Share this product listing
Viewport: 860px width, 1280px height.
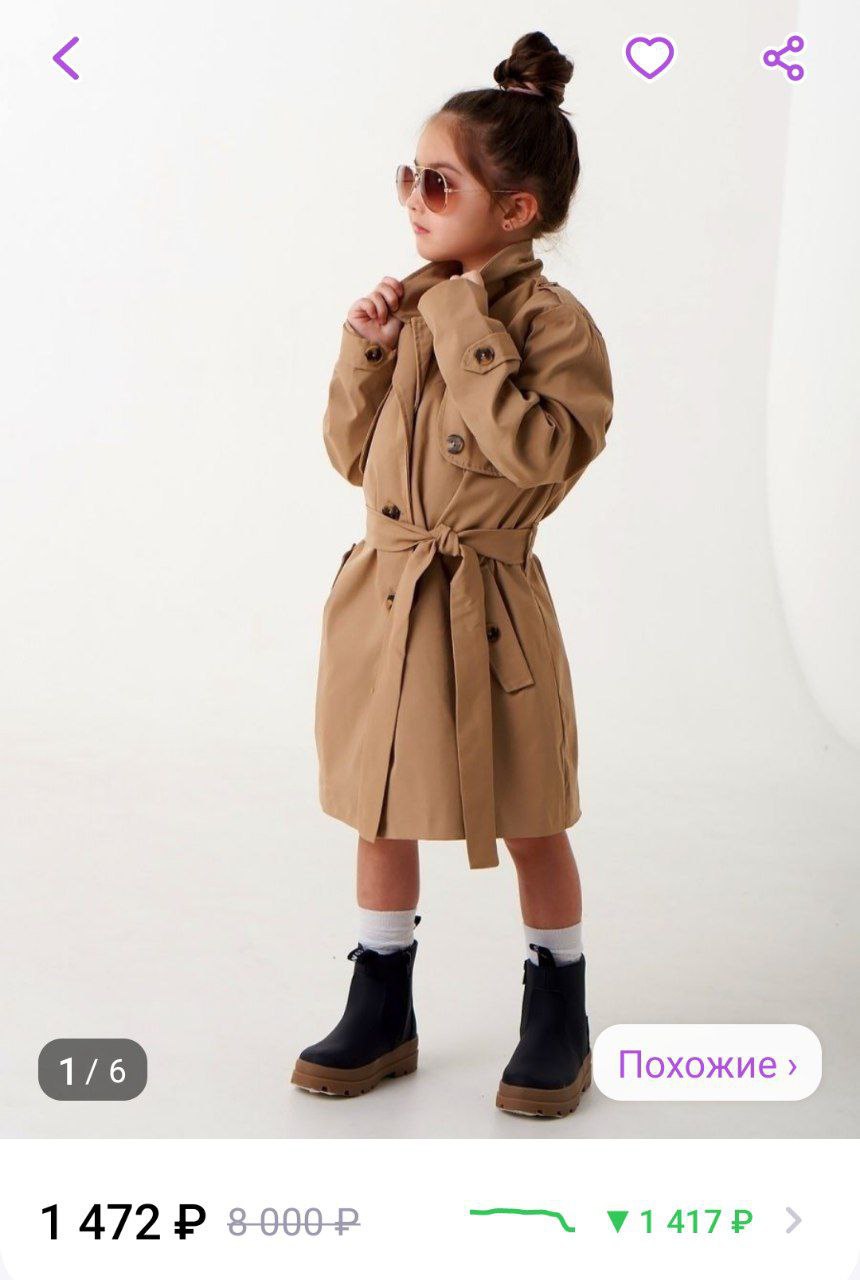[x=783, y=58]
